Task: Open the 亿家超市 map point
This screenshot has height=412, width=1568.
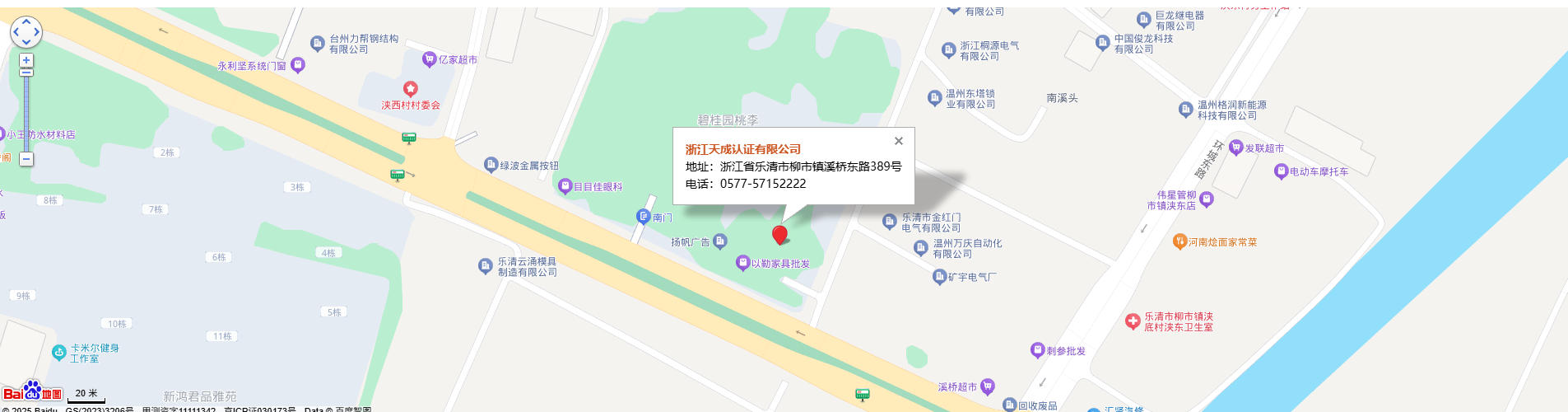Action: click(x=429, y=59)
